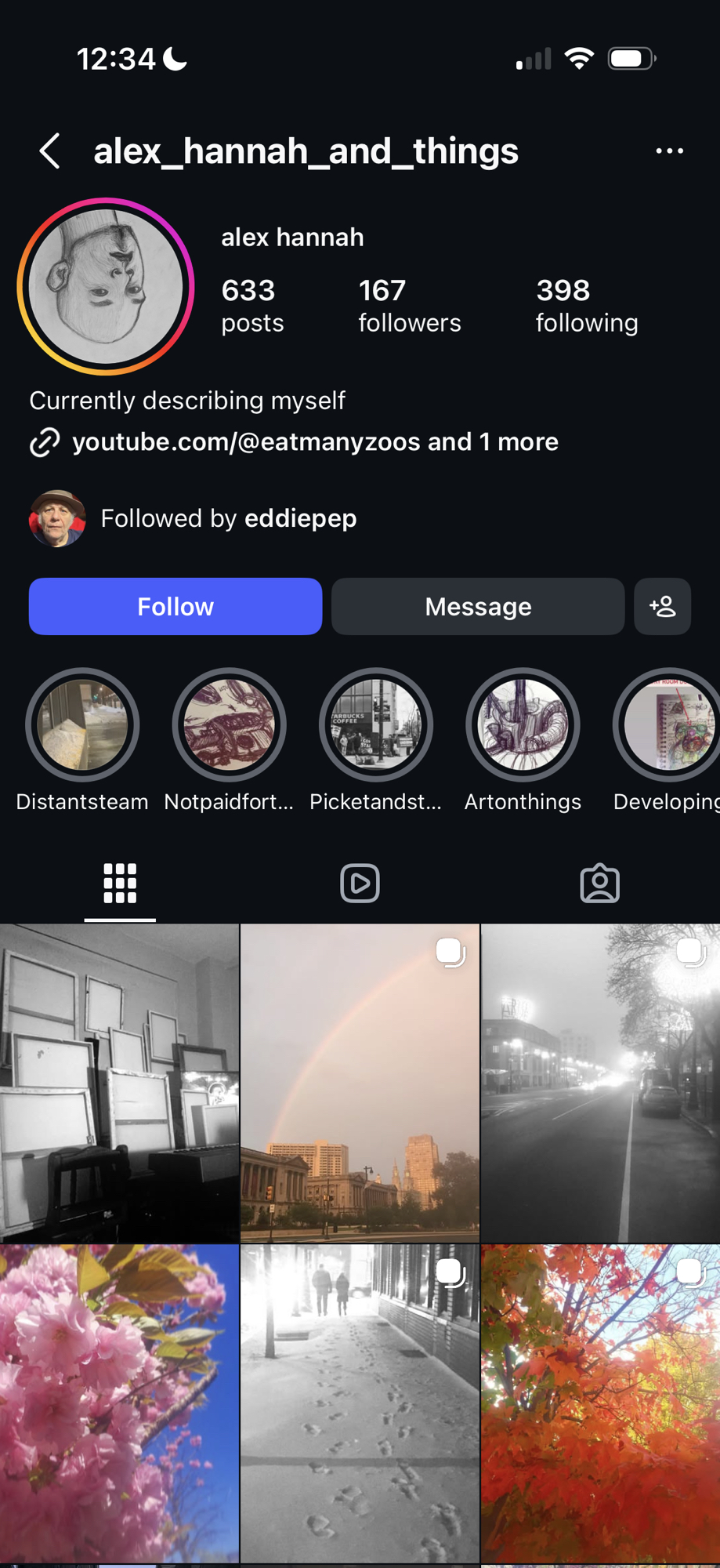Image resolution: width=720 pixels, height=1568 pixels.
Task: Switch to the Reels tab
Action: 360,884
